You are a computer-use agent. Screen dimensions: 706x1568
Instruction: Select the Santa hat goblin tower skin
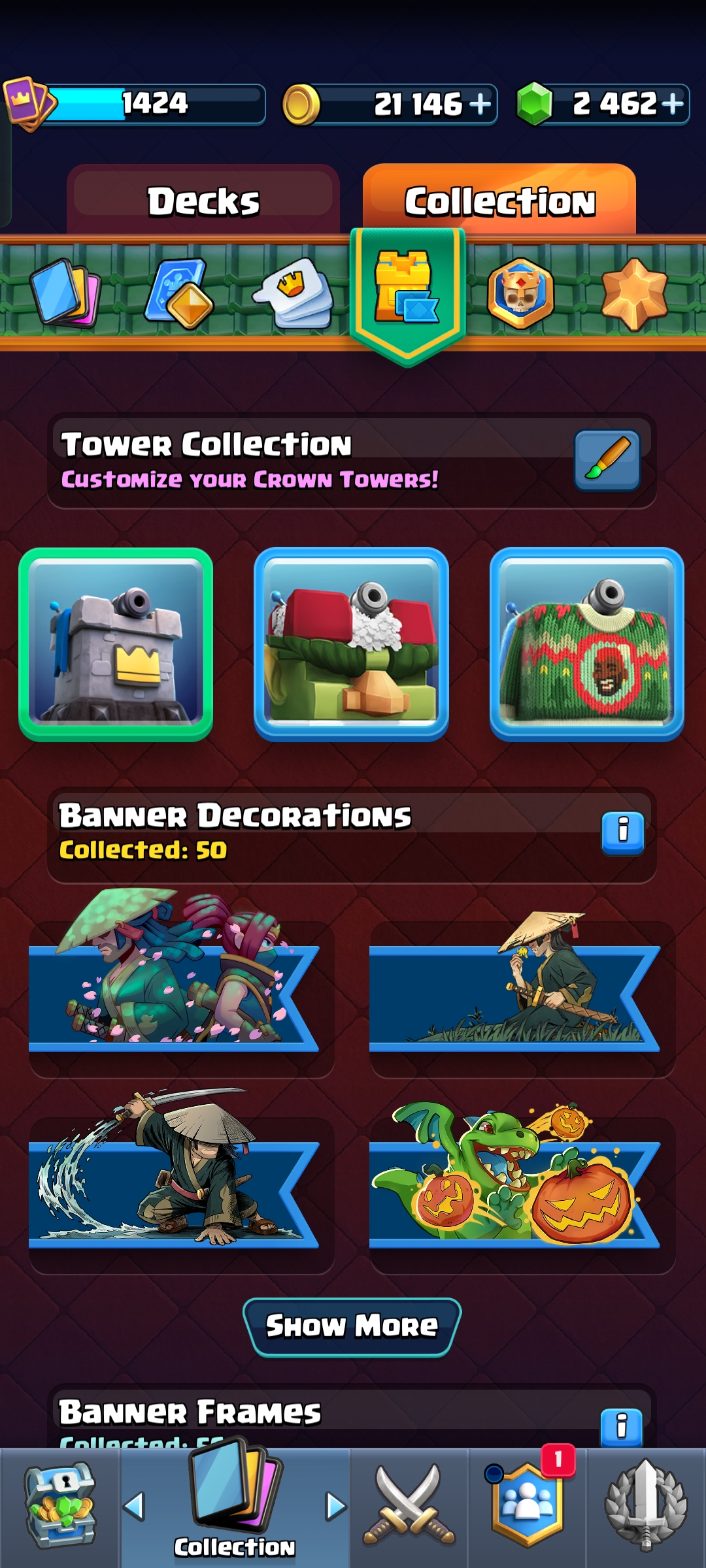351,644
